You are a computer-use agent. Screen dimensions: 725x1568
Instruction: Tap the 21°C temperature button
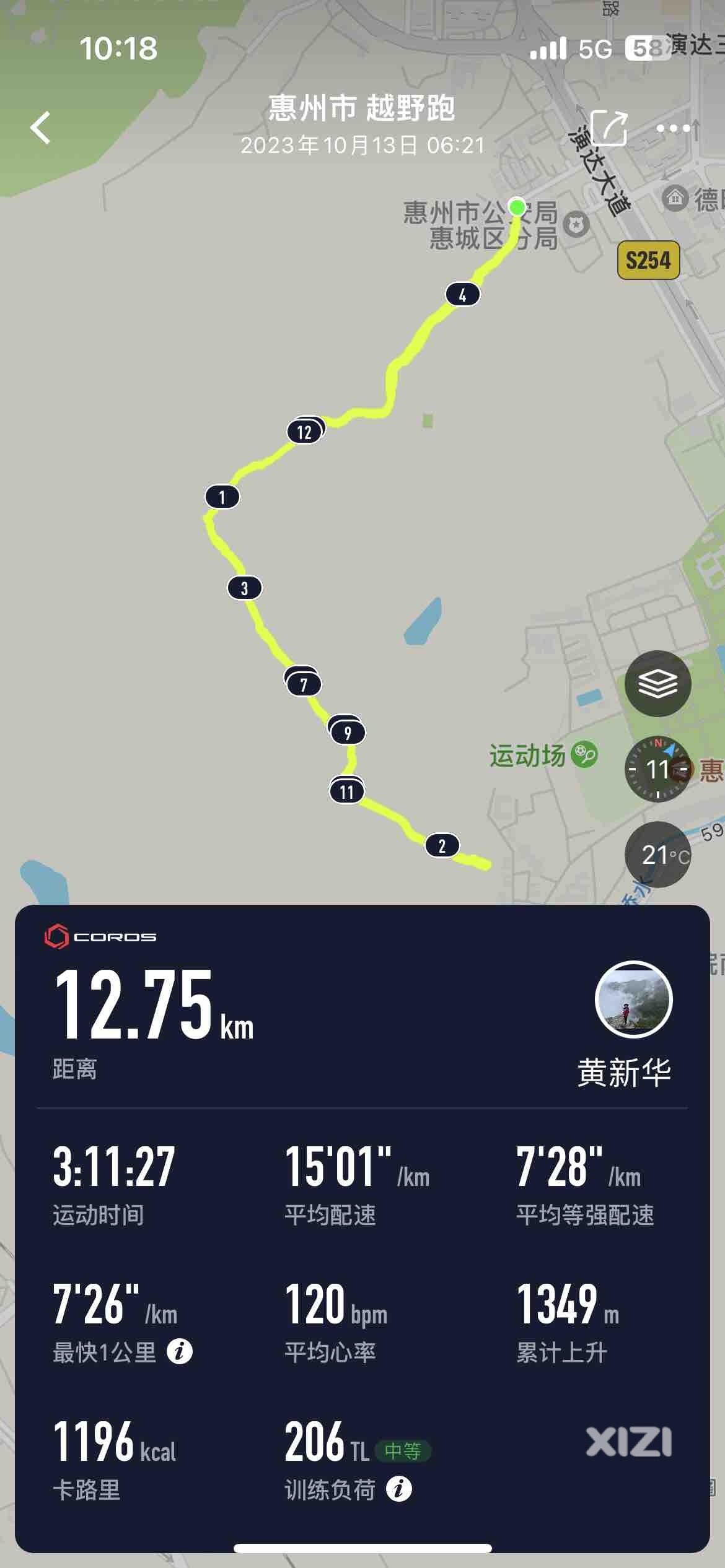[x=657, y=855]
